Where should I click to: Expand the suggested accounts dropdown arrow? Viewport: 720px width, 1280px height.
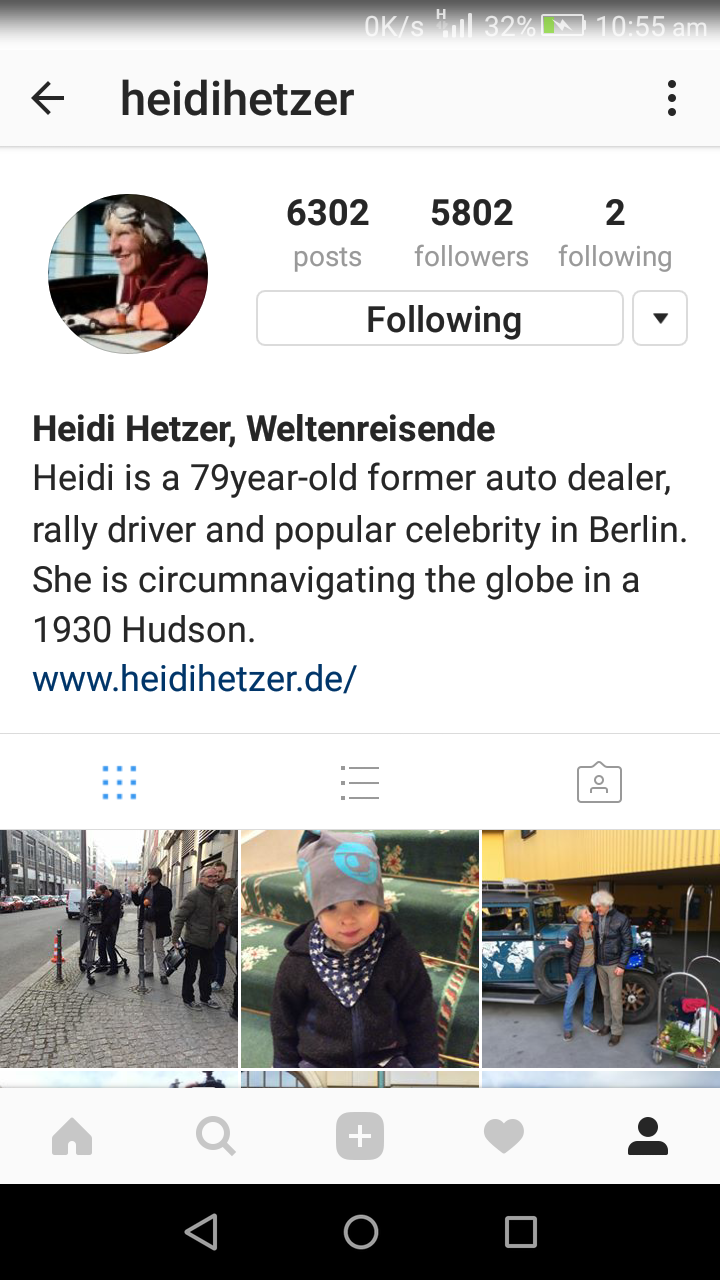click(660, 319)
